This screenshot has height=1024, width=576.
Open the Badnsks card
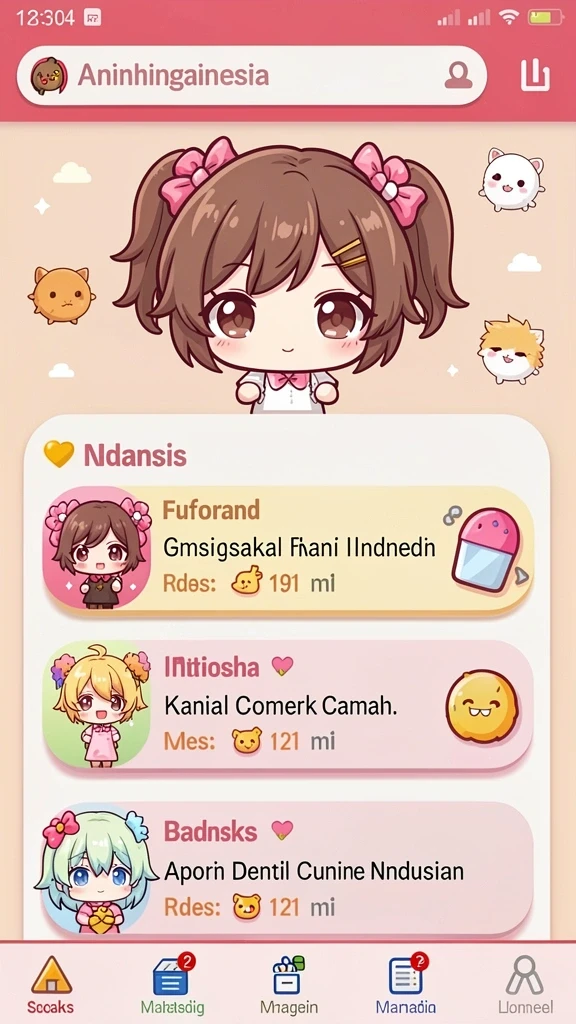click(288, 867)
